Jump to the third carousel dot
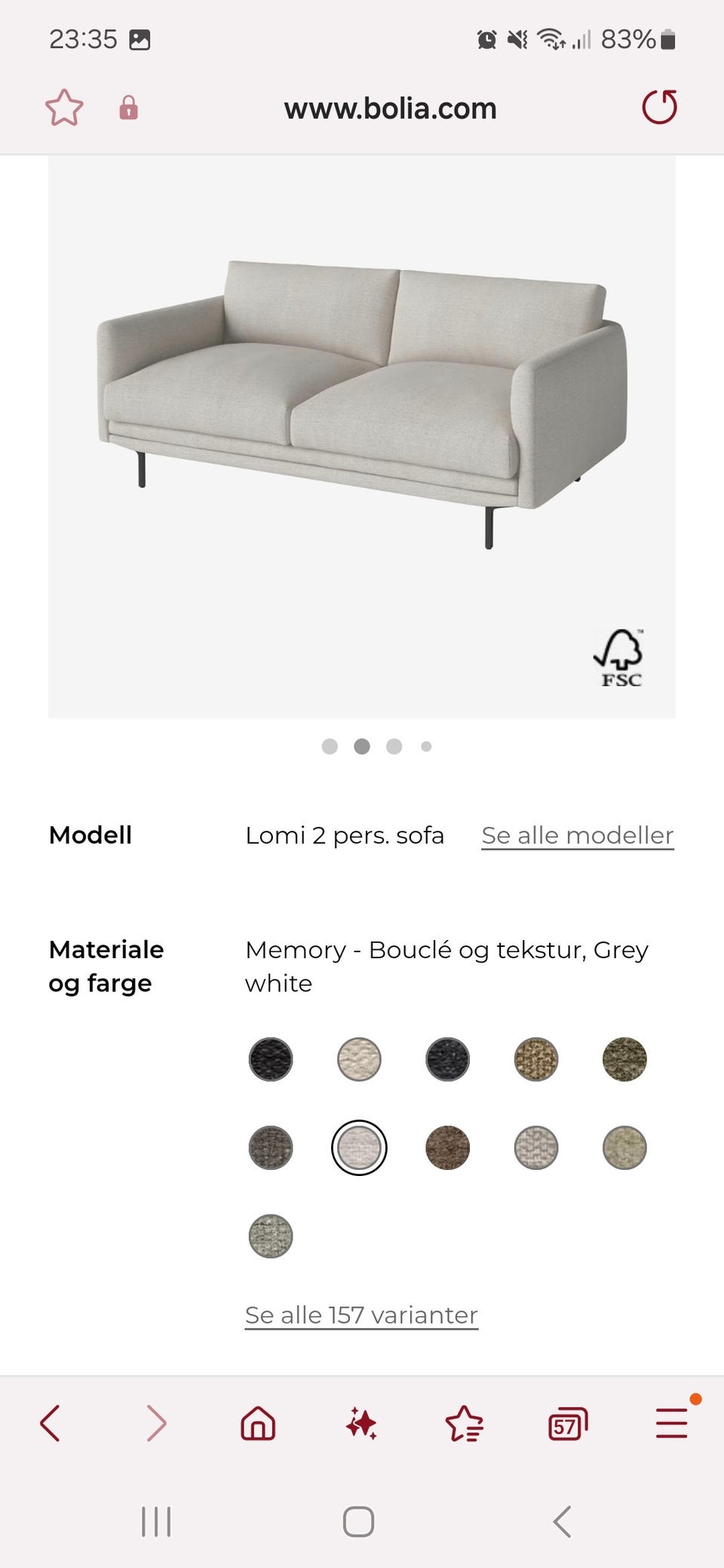724x1568 pixels. [394, 746]
